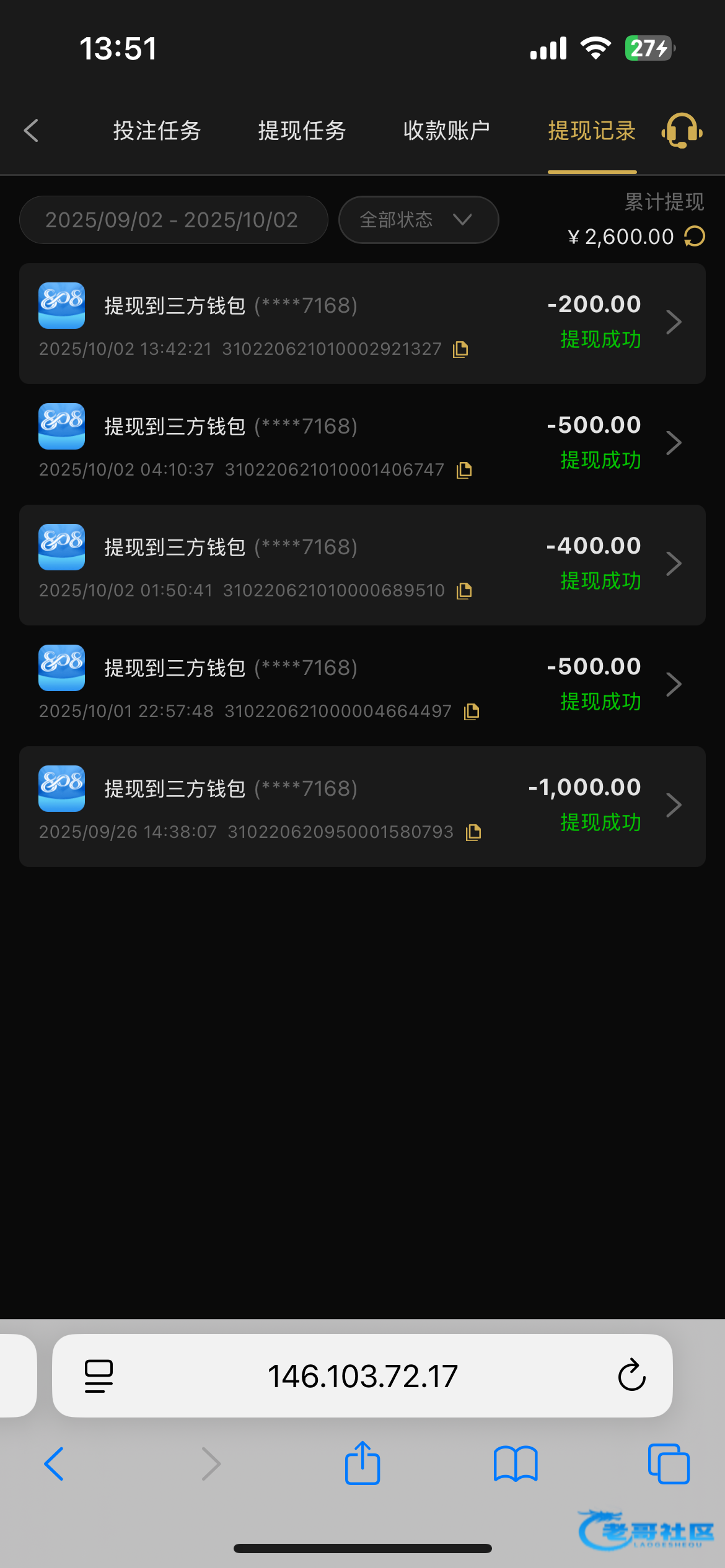Go back with the top-left arrow
The width and height of the screenshot is (725, 1568).
[31, 131]
